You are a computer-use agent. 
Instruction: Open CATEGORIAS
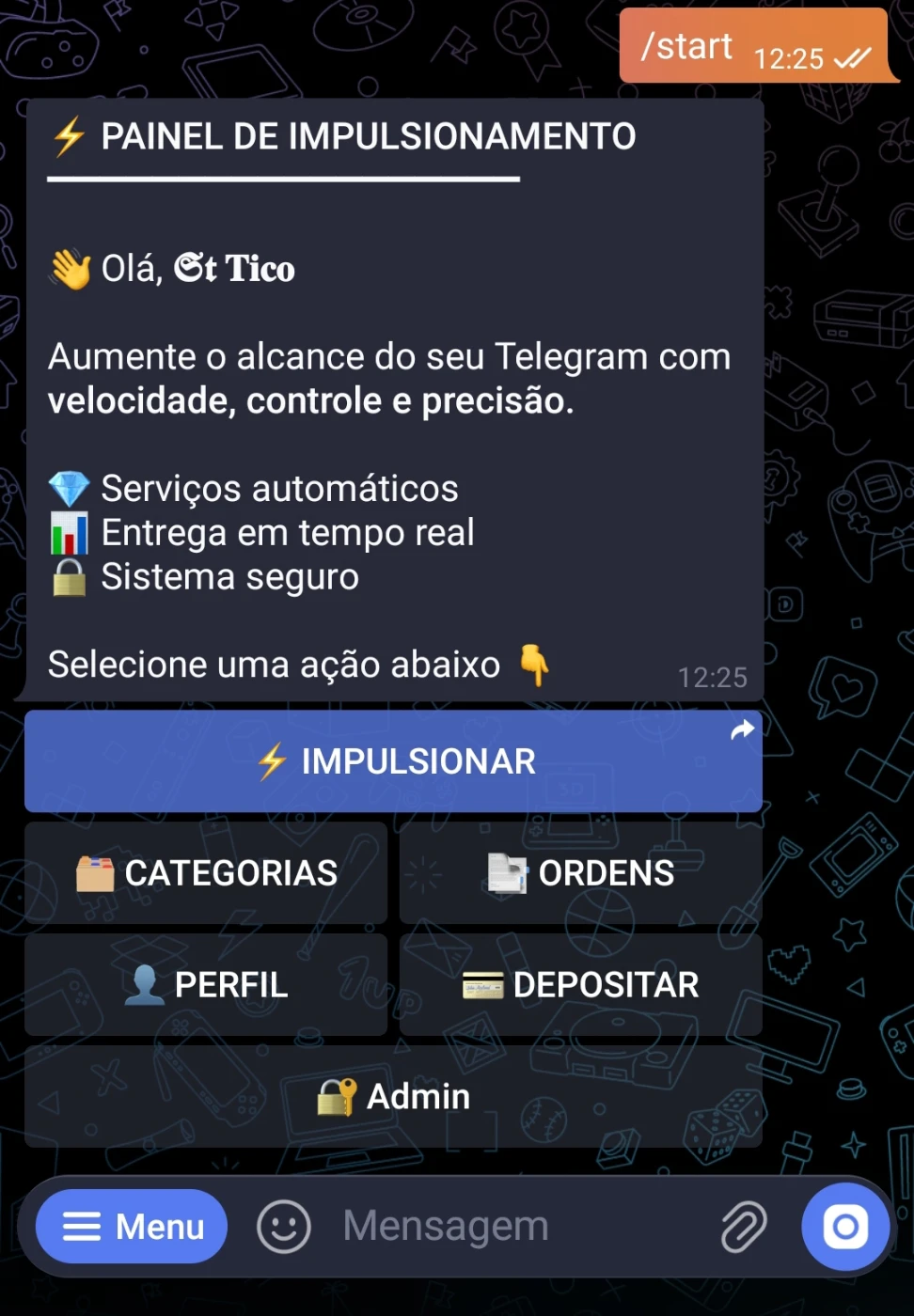(x=206, y=873)
